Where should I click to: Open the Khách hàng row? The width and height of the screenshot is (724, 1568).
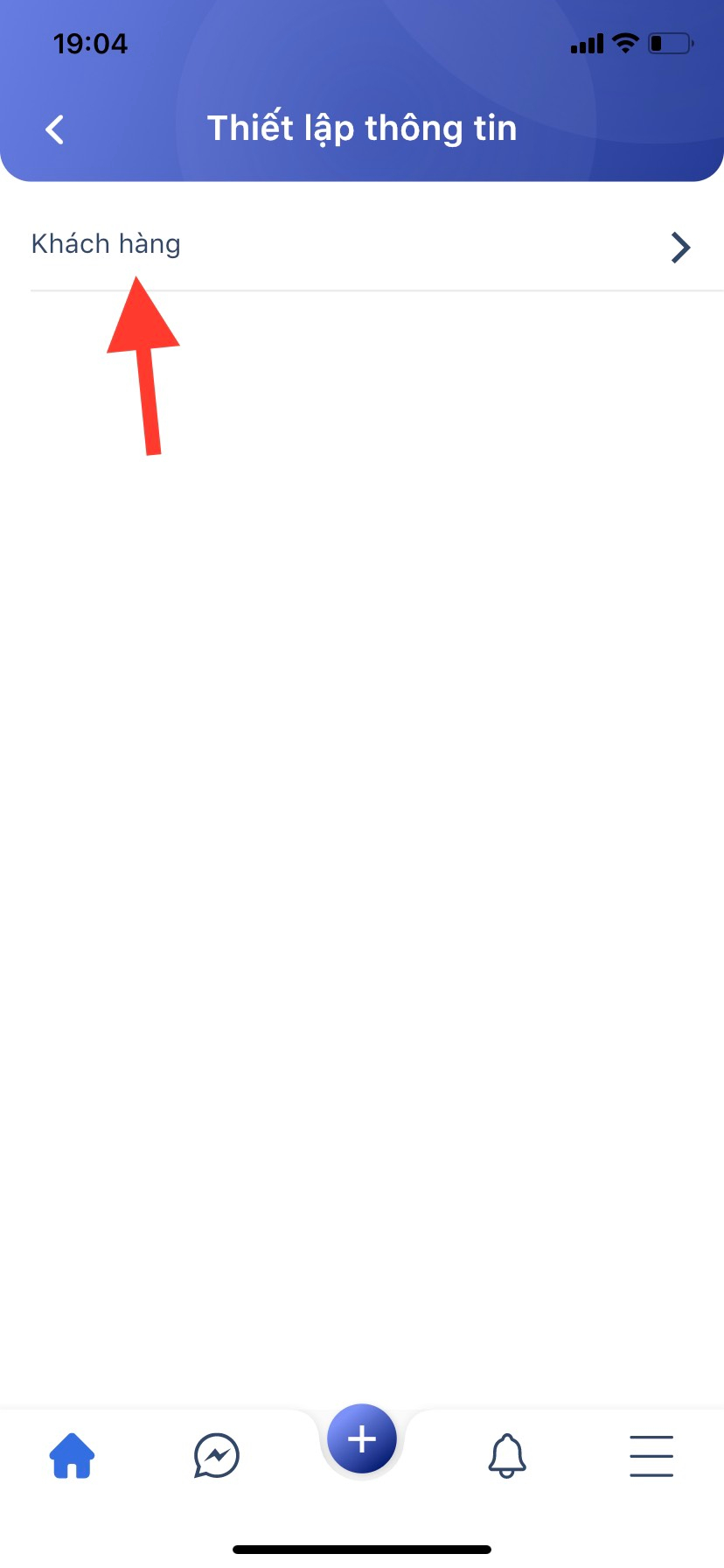click(362, 246)
